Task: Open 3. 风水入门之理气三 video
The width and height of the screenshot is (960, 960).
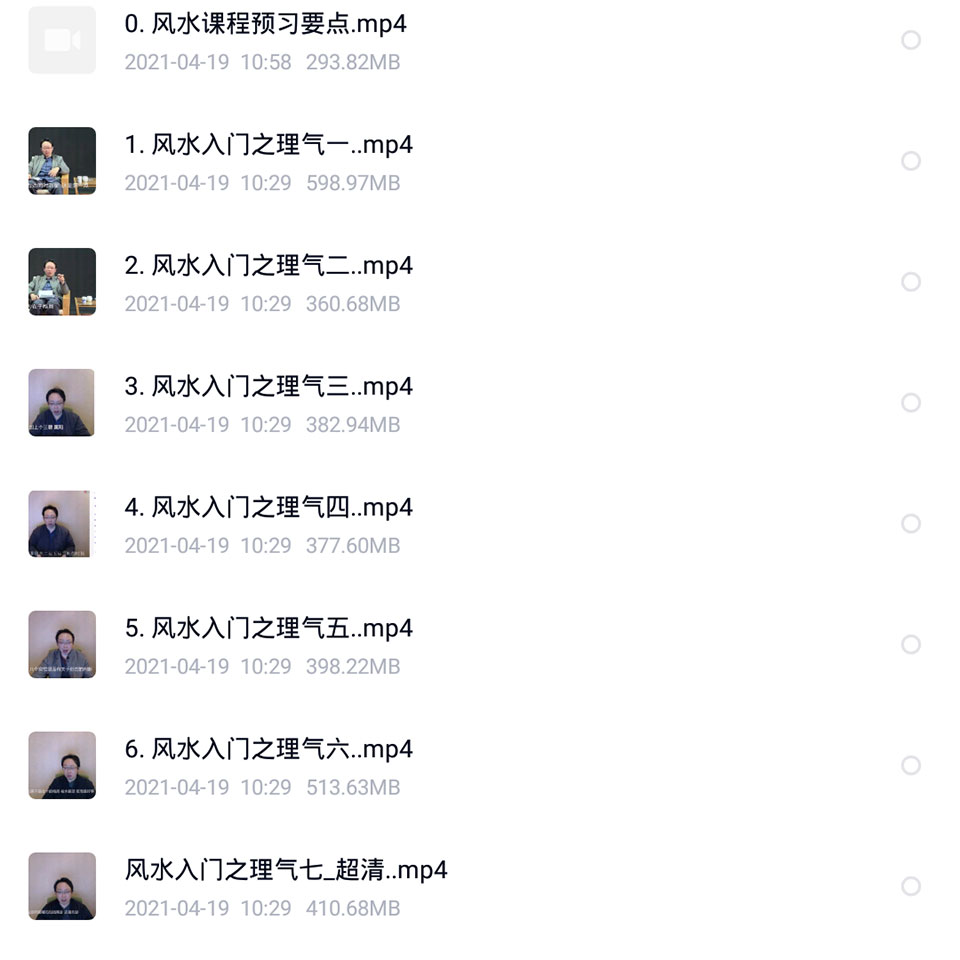Action: [x=268, y=387]
